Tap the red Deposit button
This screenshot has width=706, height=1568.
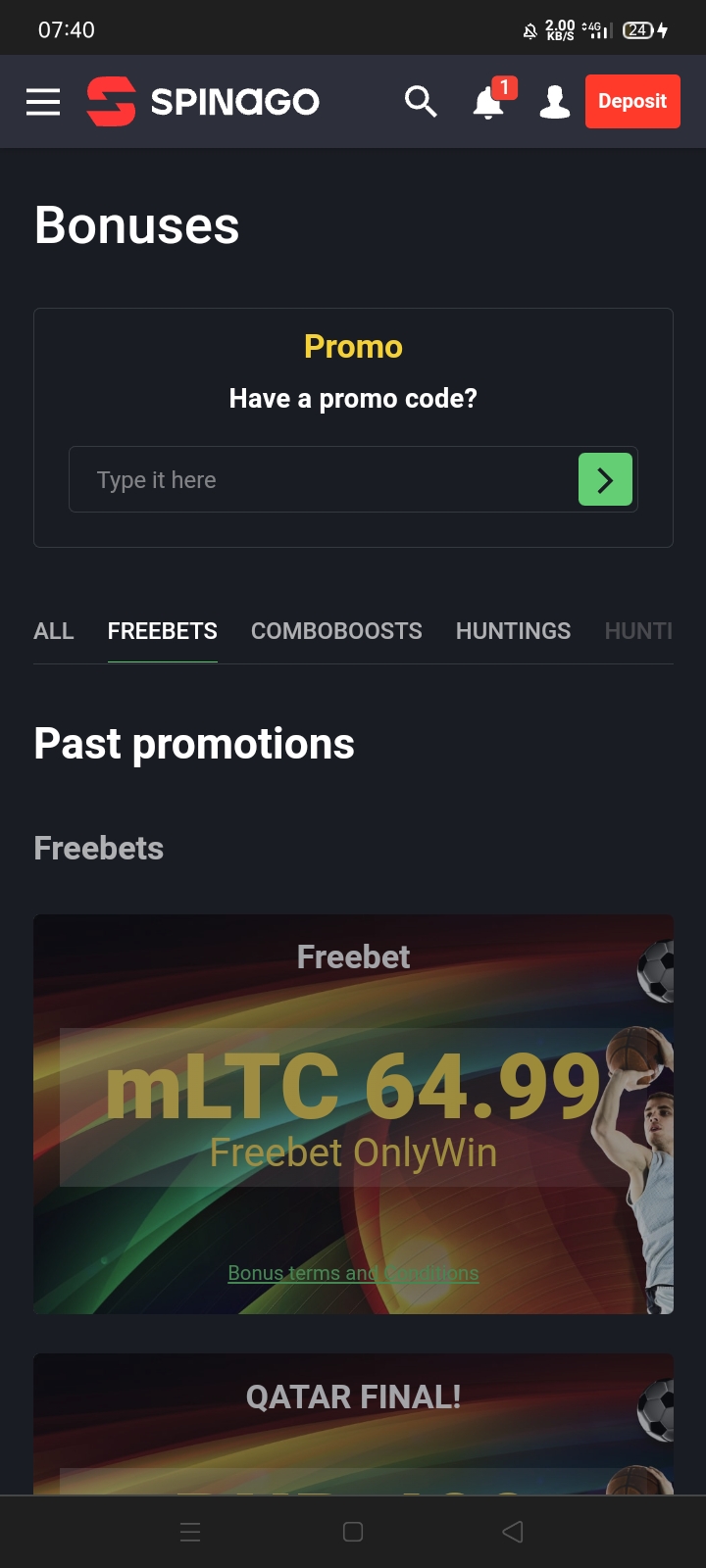click(x=632, y=102)
